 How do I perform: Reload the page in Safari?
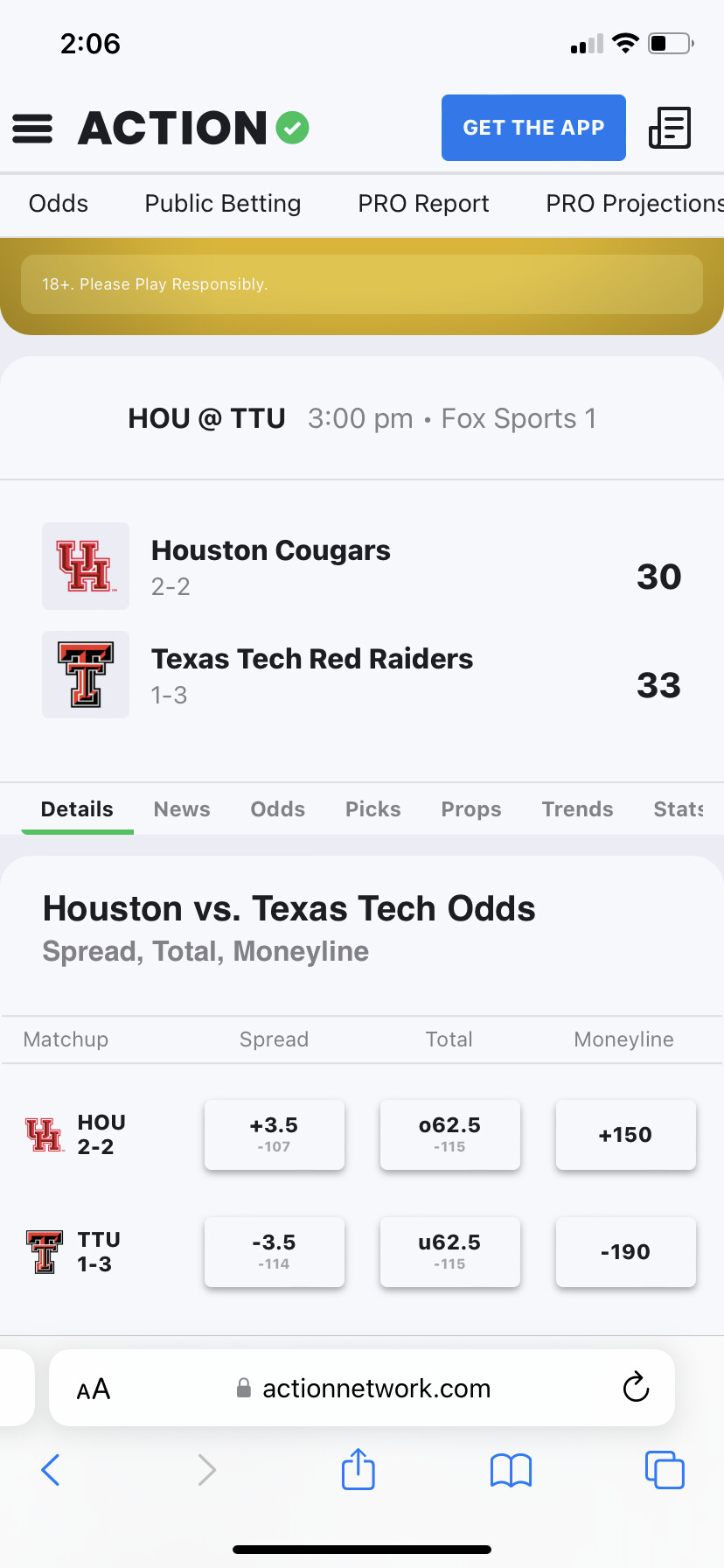coord(636,1387)
